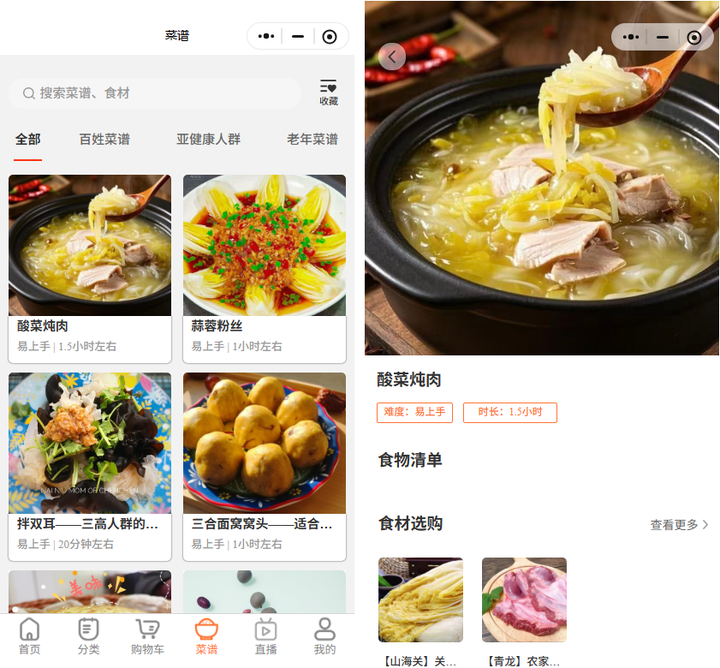Switch to the 老年菜谱 tab
The height and width of the screenshot is (668, 720).
pyautogui.click(x=312, y=139)
